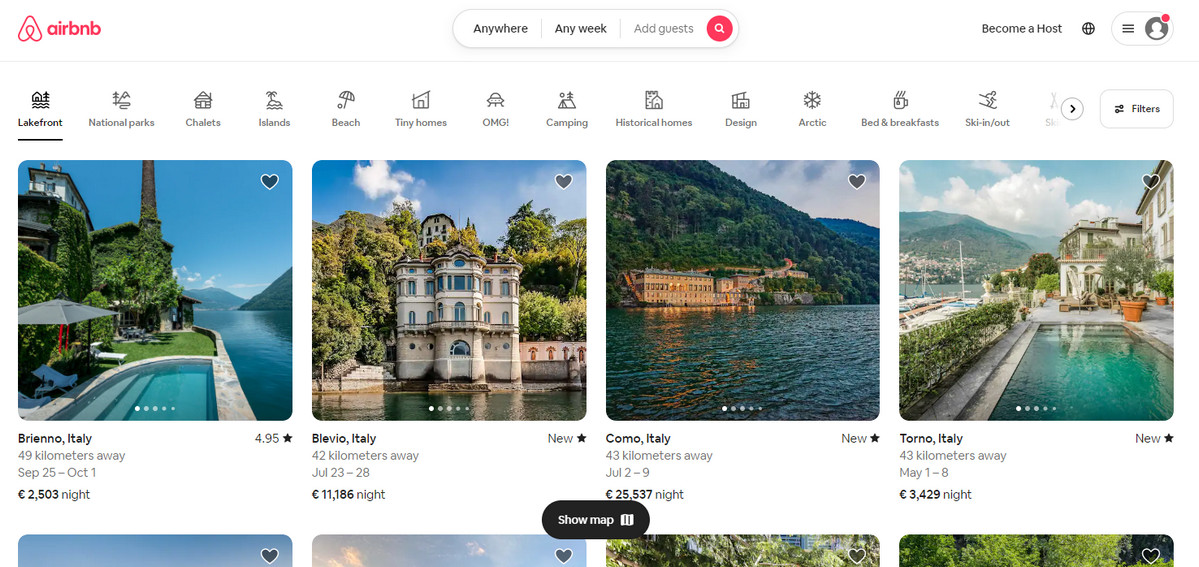
Task: Switch to National parks category
Action: (x=121, y=109)
